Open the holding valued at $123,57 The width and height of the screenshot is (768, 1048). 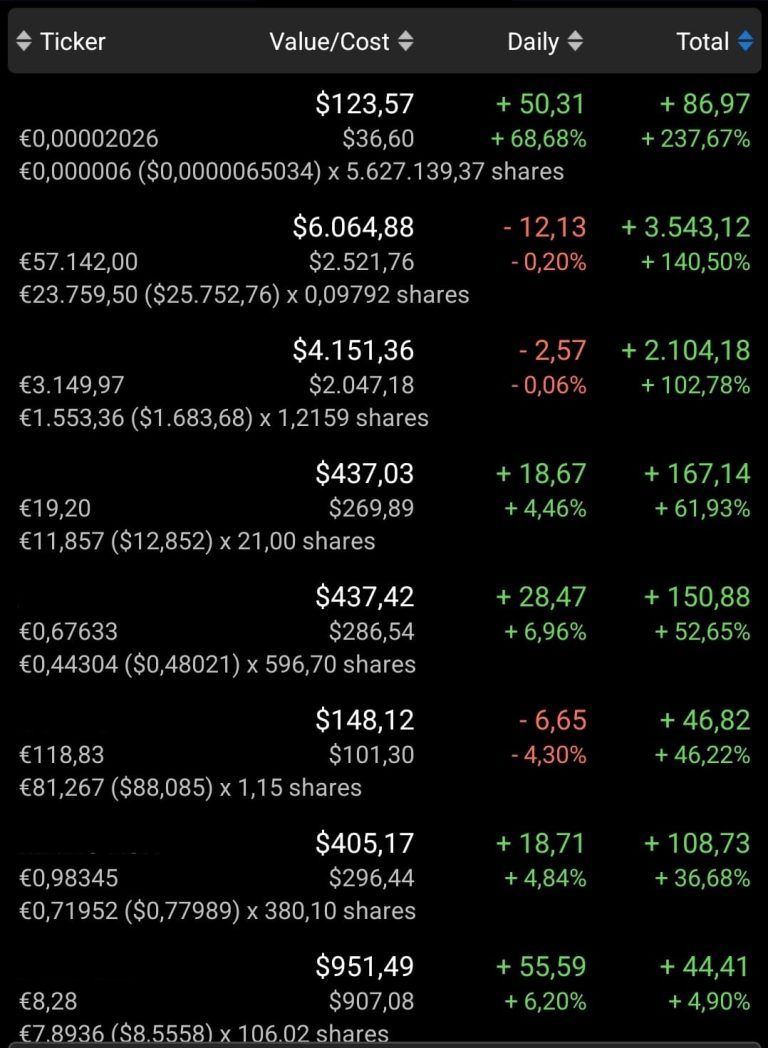click(x=384, y=137)
